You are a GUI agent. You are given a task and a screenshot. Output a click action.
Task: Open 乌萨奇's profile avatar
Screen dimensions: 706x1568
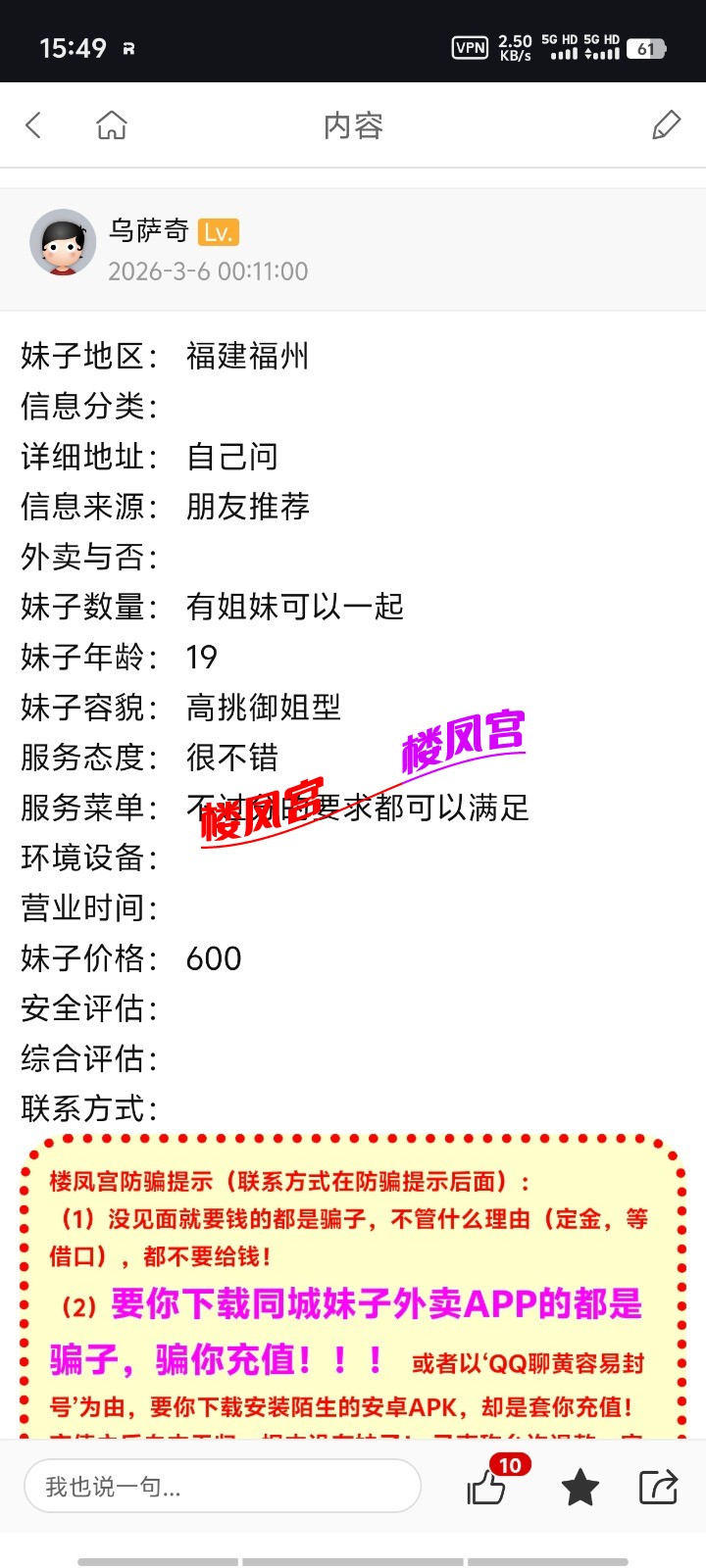tap(63, 242)
